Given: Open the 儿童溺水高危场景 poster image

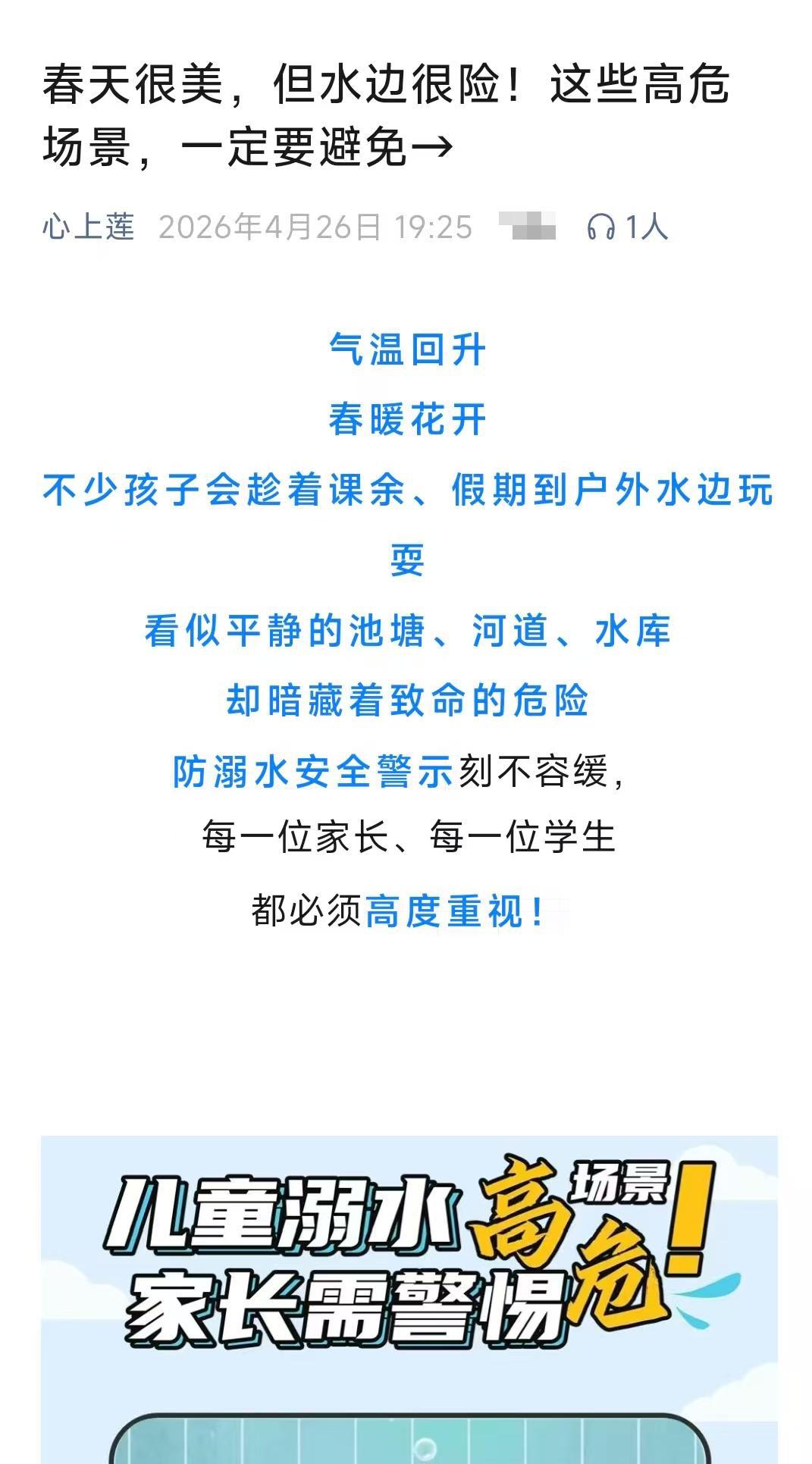Looking at the screenshot, I should pyautogui.click(x=409, y=1298).
